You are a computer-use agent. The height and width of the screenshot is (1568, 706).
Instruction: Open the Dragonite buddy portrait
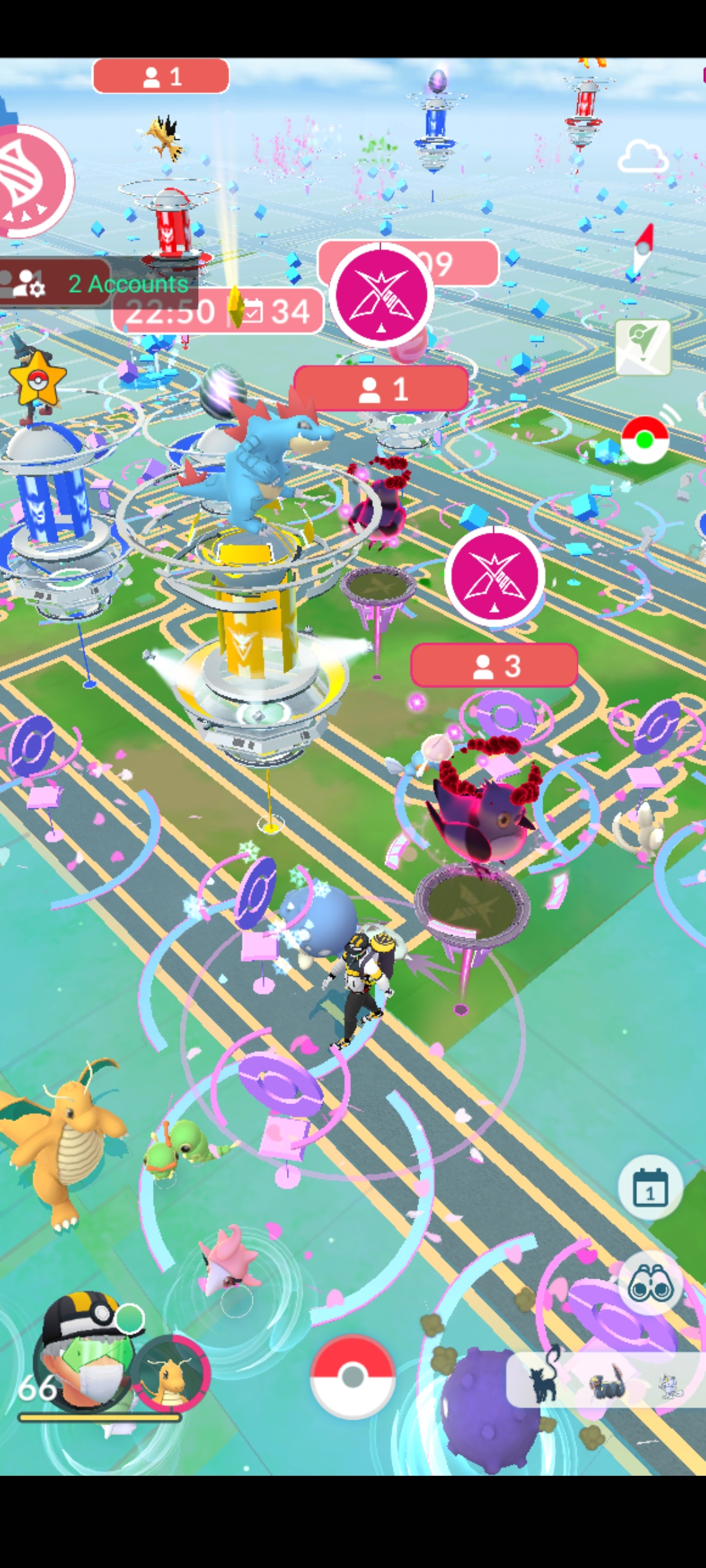[x=172, y=1374]
